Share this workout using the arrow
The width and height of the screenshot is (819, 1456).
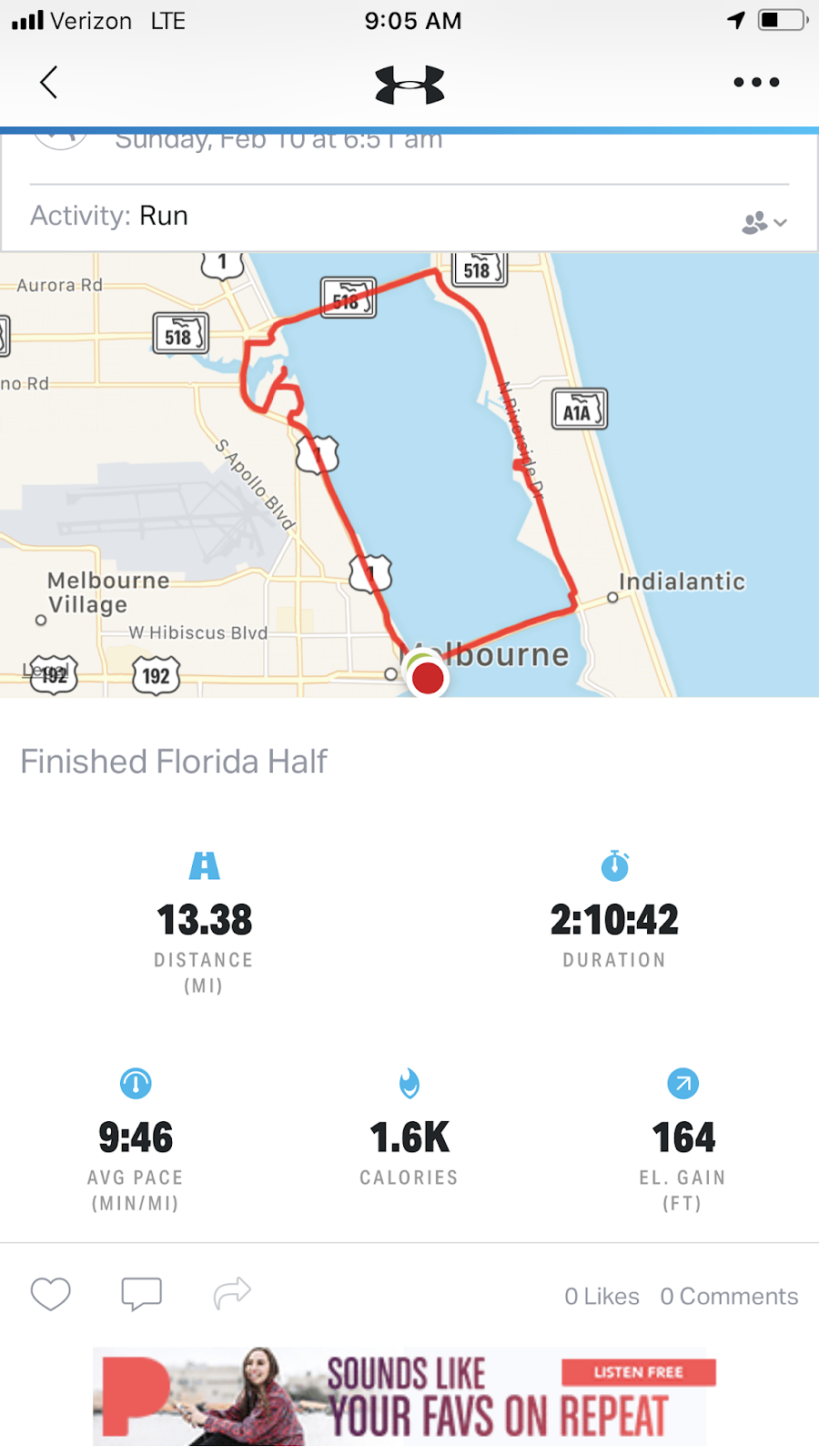coord(232,1293)
